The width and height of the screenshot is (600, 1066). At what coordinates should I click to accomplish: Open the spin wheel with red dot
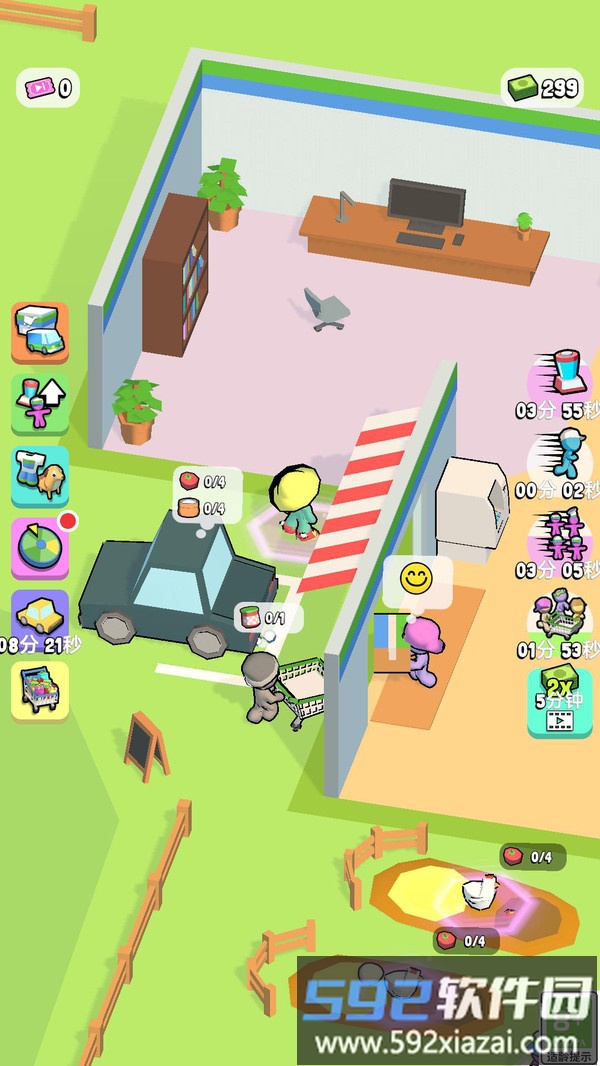point(40,547)
